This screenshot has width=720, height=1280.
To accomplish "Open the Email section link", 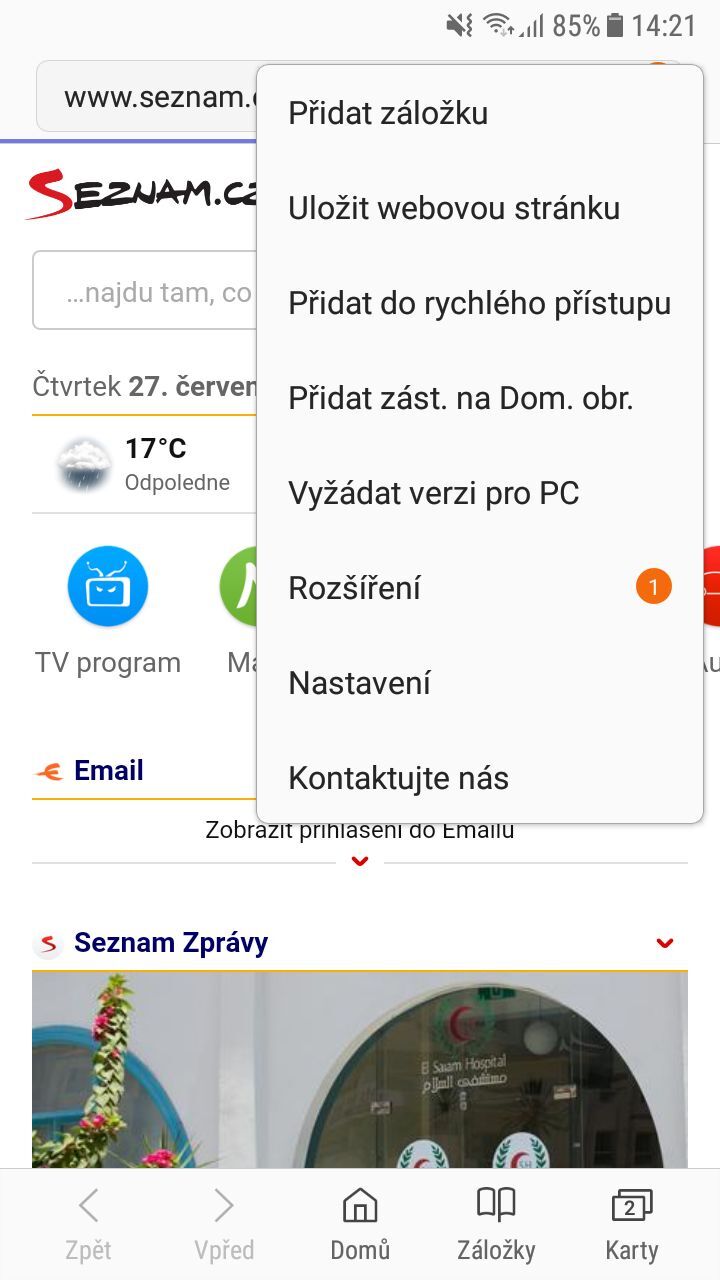I will point(108,770).
